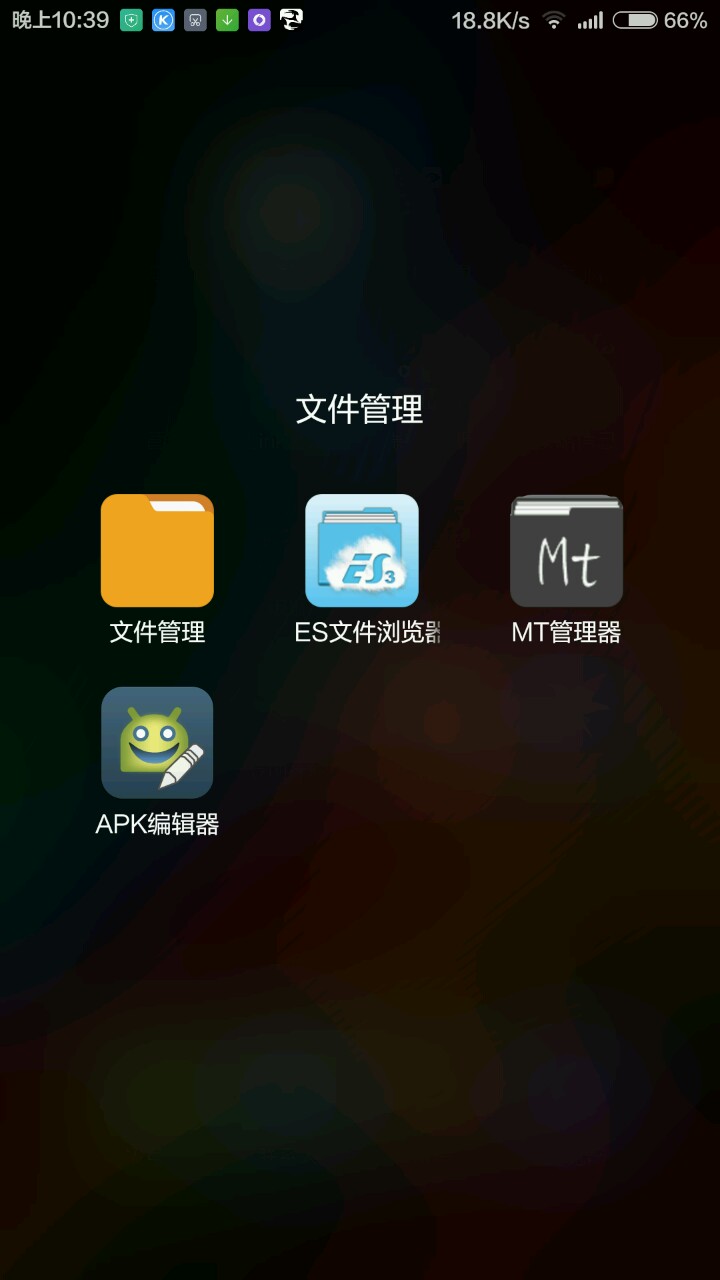Tap the 文件管理 folder title
This screenshot has height=1280, width=720.
pyautogui.click(x=360, y=409)
